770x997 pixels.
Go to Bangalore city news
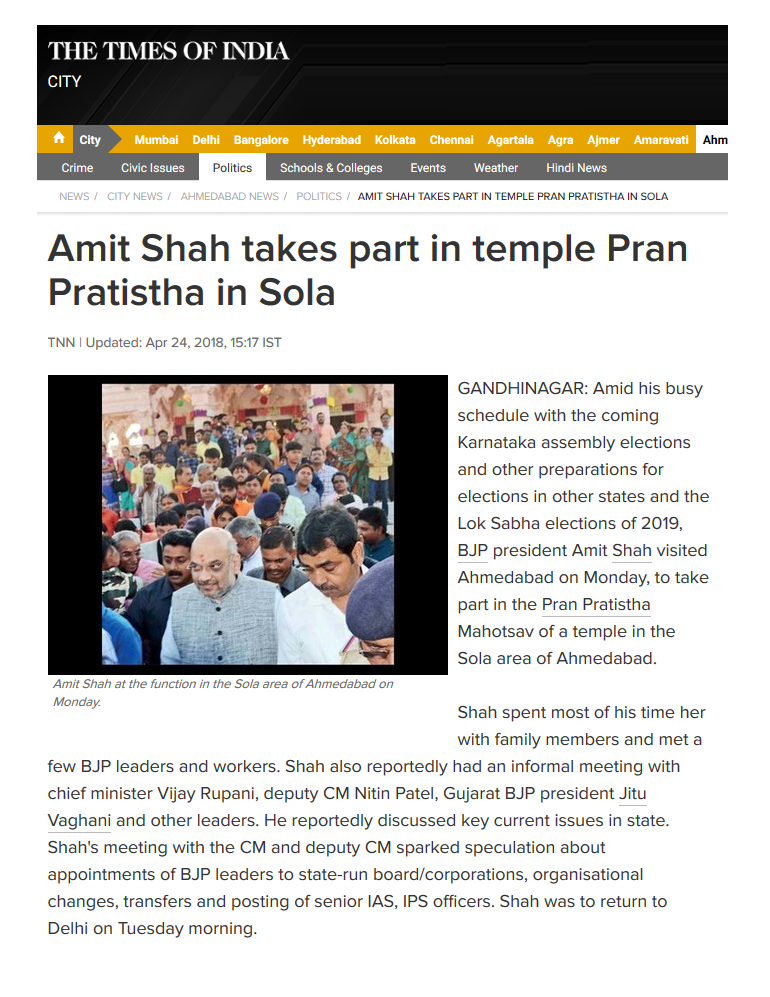261,140
